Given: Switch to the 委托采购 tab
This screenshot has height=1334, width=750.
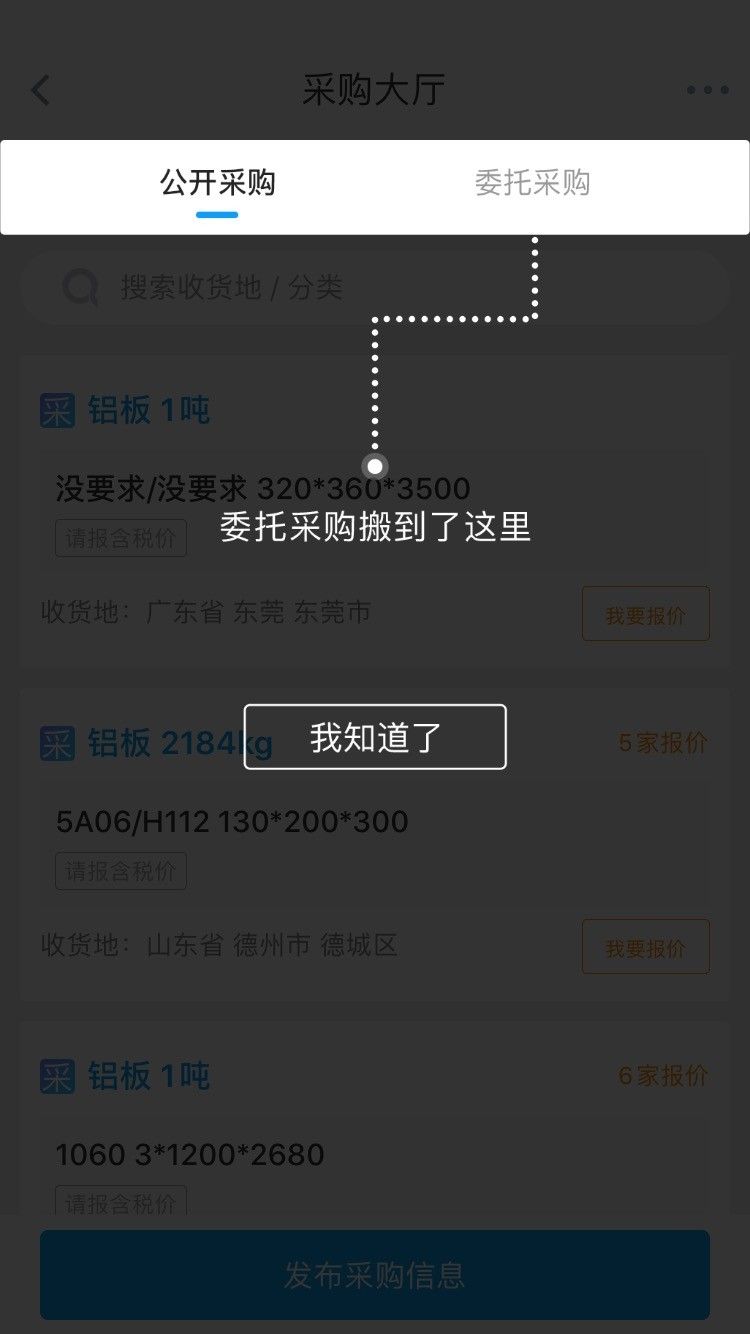Looking at the screenshot, I should pos(532,184).
